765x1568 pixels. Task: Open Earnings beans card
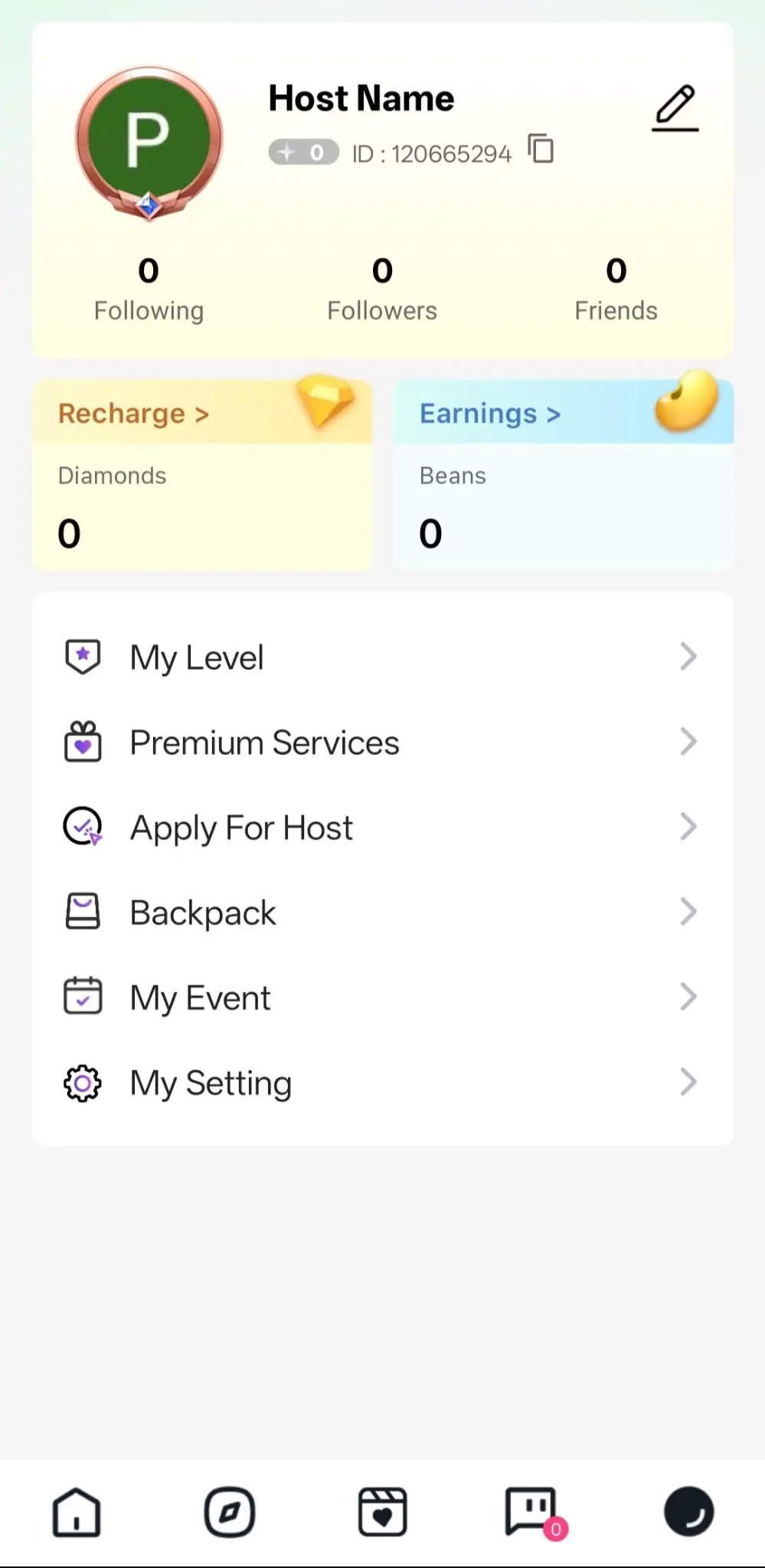[564, 475]
